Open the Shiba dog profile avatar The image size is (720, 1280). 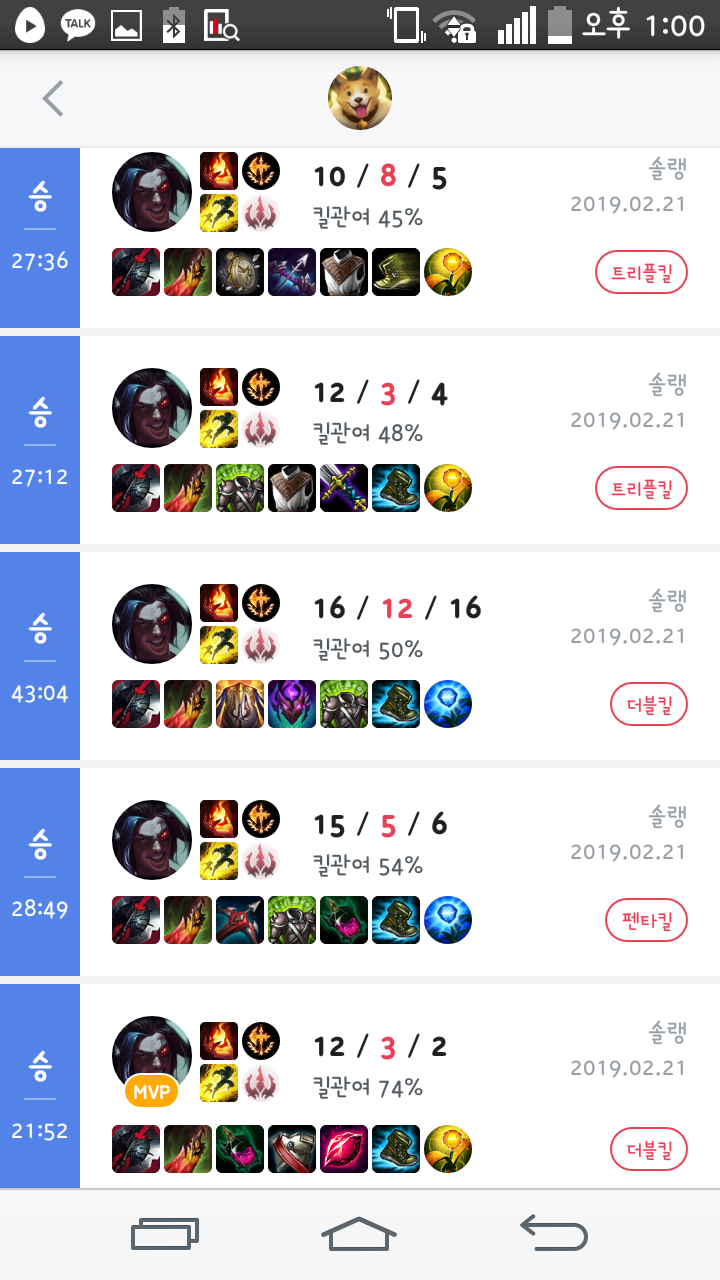click(359, 99)
